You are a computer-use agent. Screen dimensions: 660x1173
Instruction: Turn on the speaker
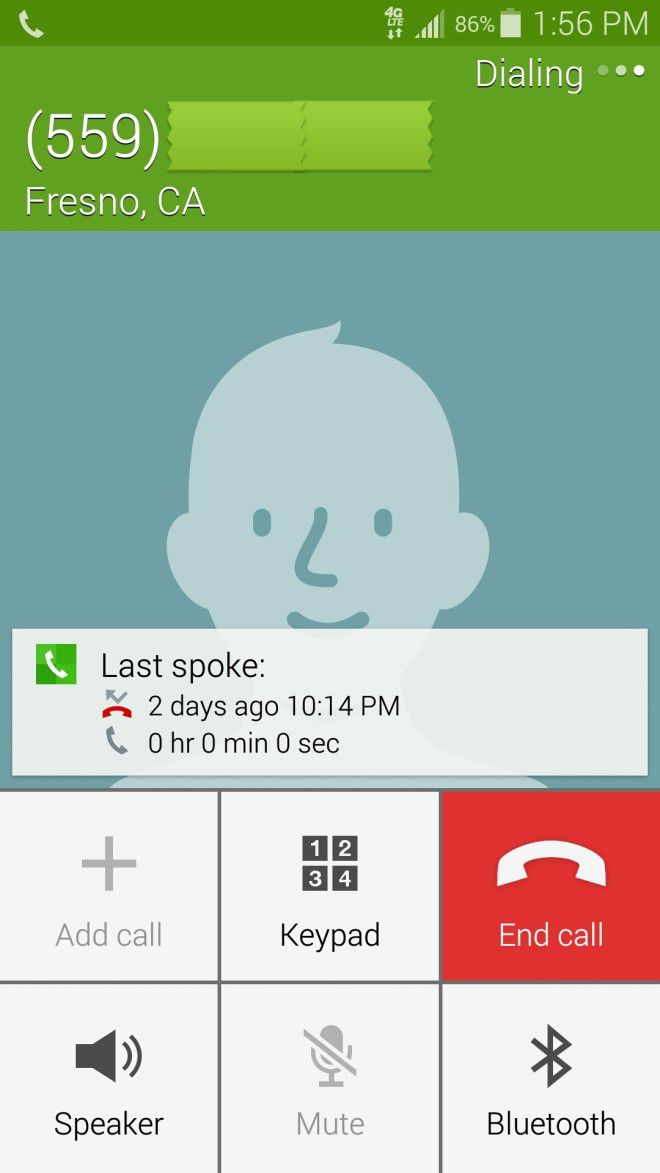coord(109,1079)
